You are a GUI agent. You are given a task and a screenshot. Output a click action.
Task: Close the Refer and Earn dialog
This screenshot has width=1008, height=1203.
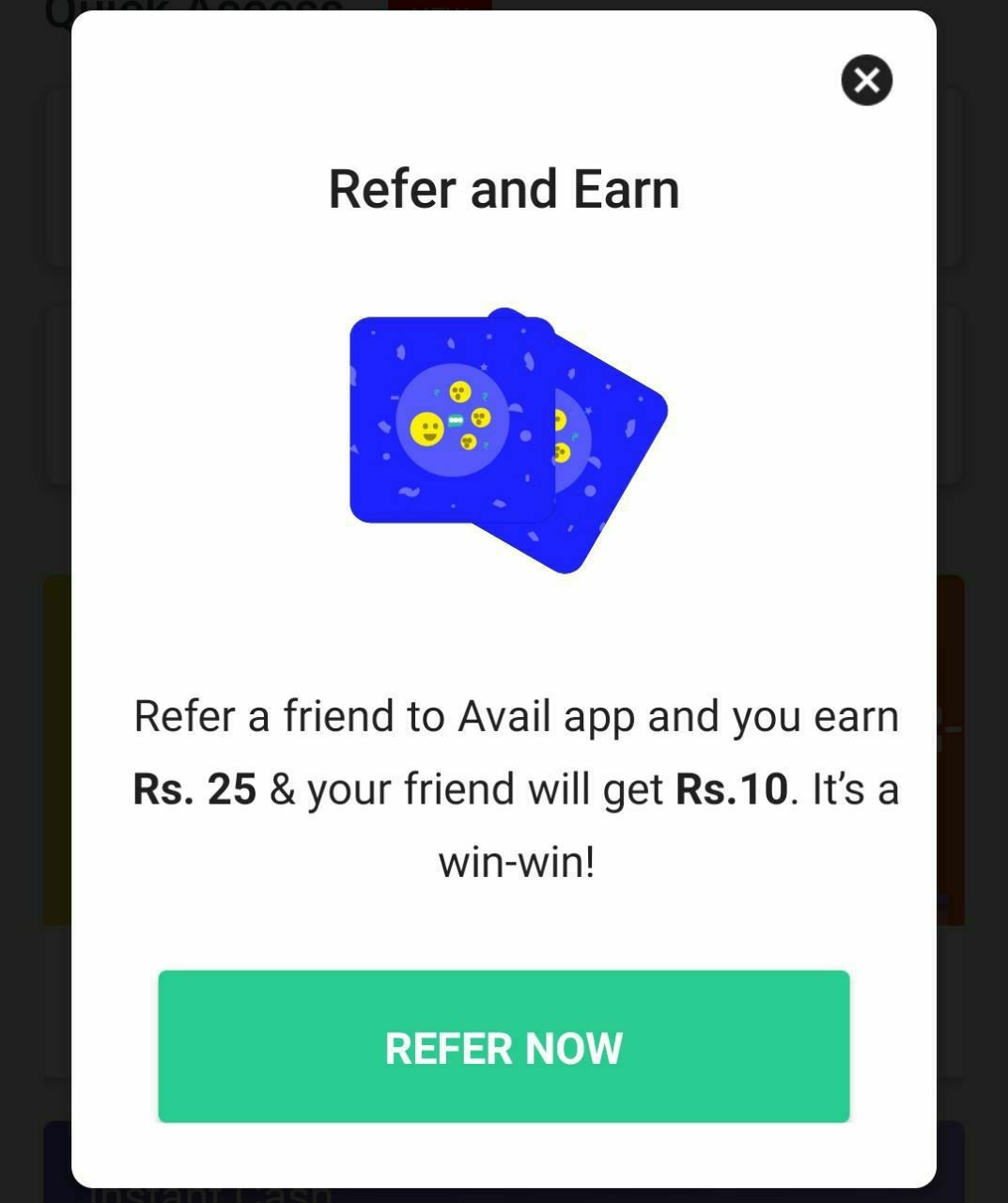point(866,80)
